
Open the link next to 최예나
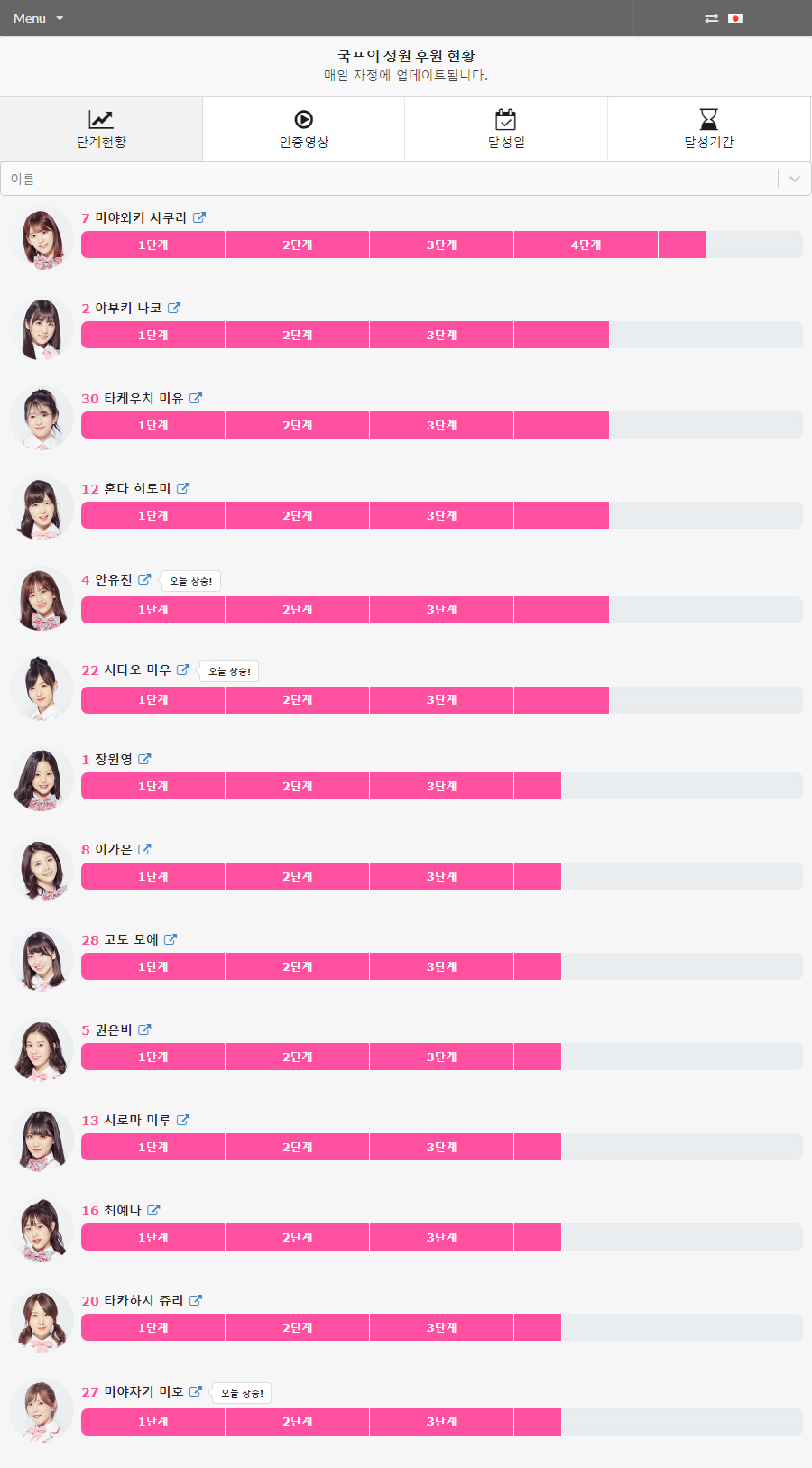[x=153, y=1210]
